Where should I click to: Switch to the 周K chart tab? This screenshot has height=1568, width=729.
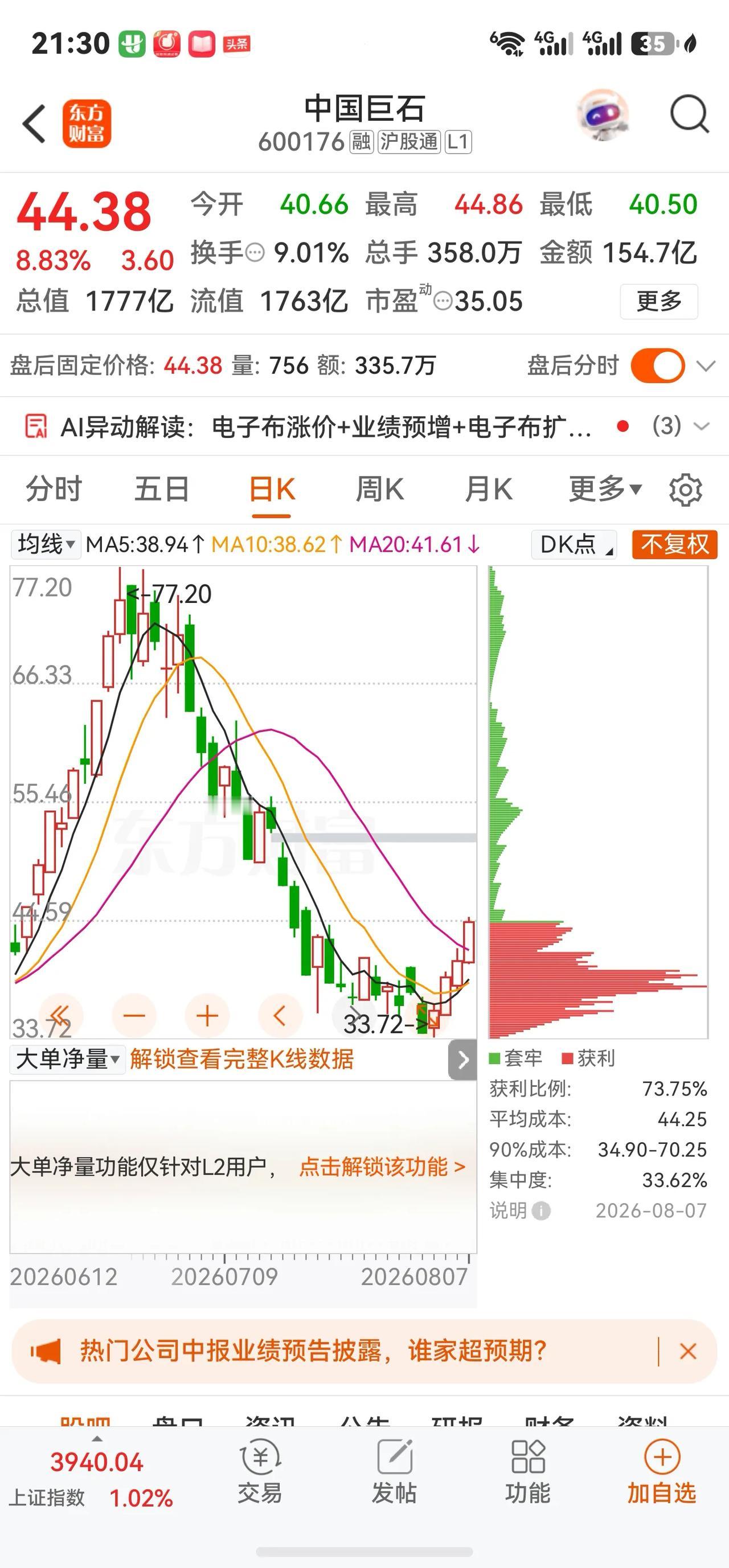click(379, 489)
